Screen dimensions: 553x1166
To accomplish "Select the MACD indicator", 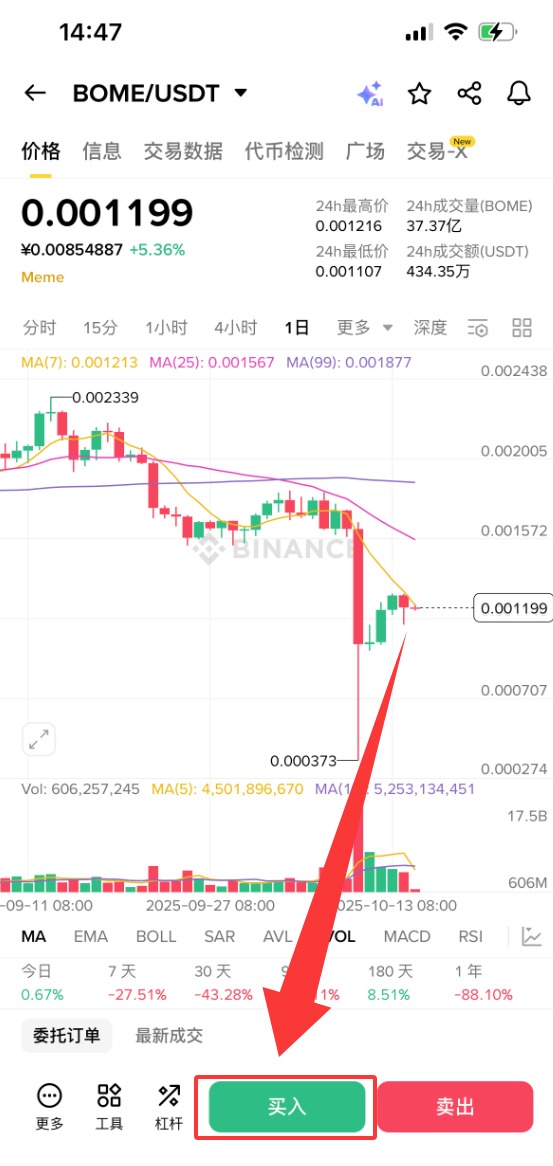I will click(407, 936).
